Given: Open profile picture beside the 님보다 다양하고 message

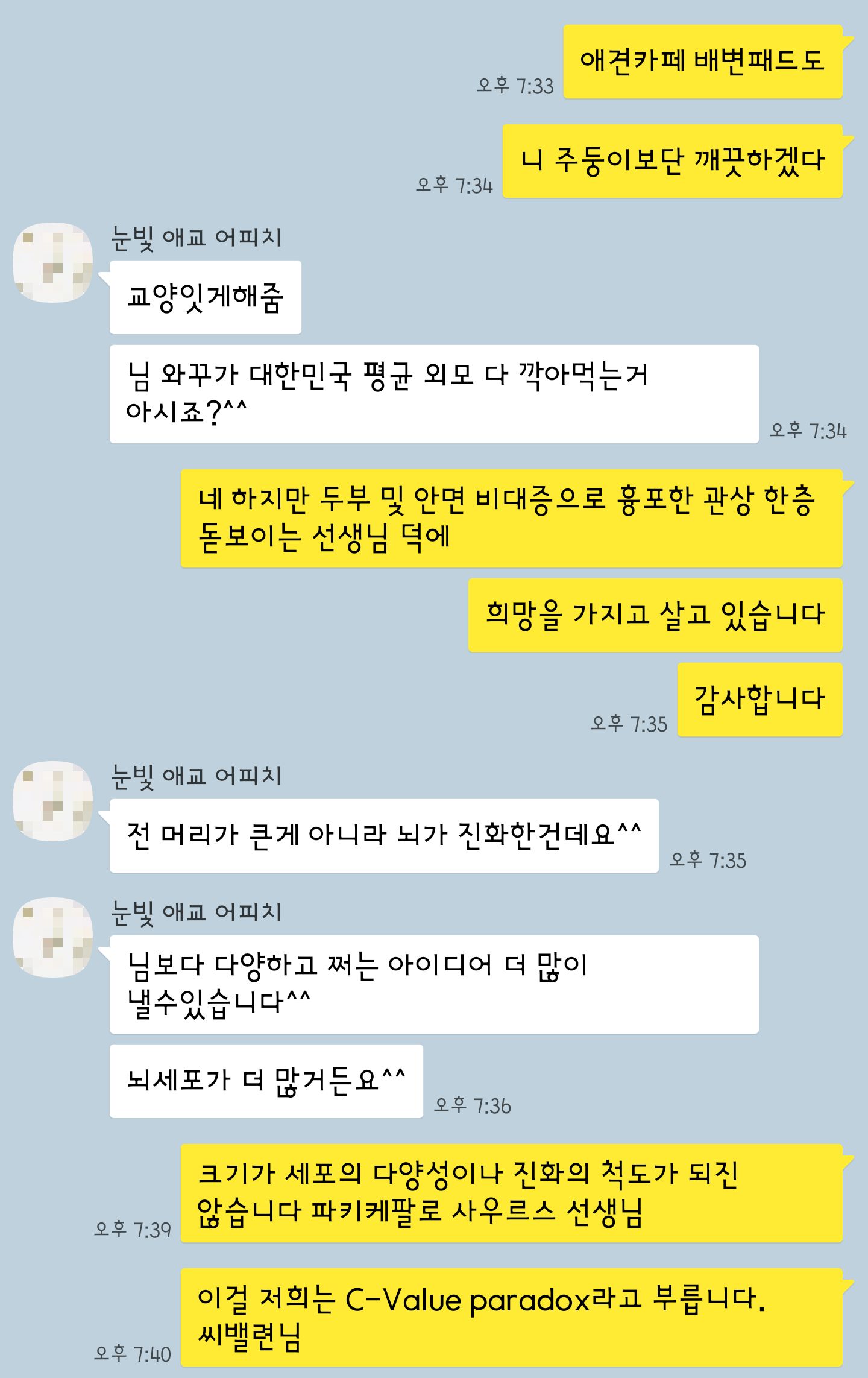Looking at the screenshot, I should click(x=53, y=937).
